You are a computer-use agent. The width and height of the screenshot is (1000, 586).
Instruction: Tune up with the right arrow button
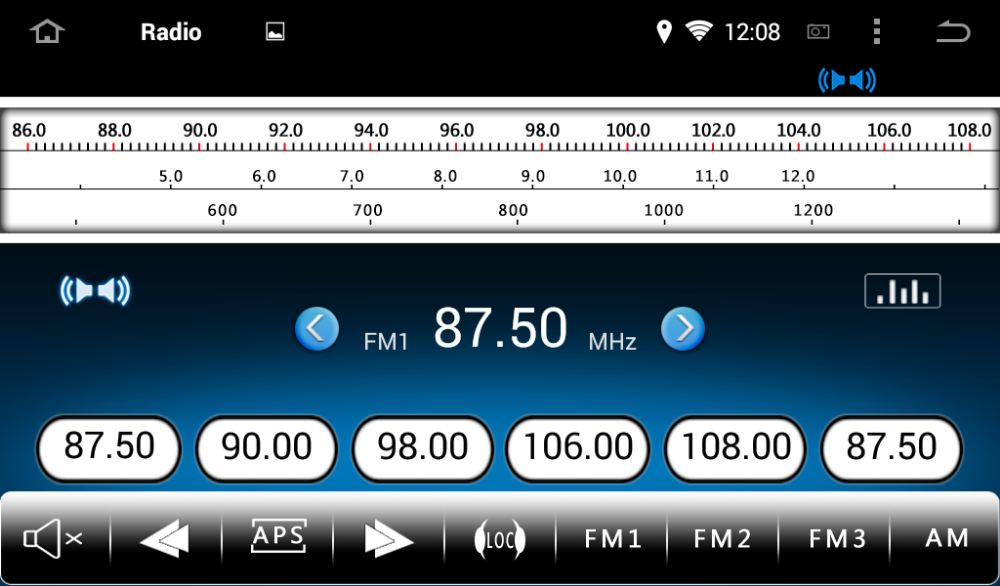tap(683, 329)
